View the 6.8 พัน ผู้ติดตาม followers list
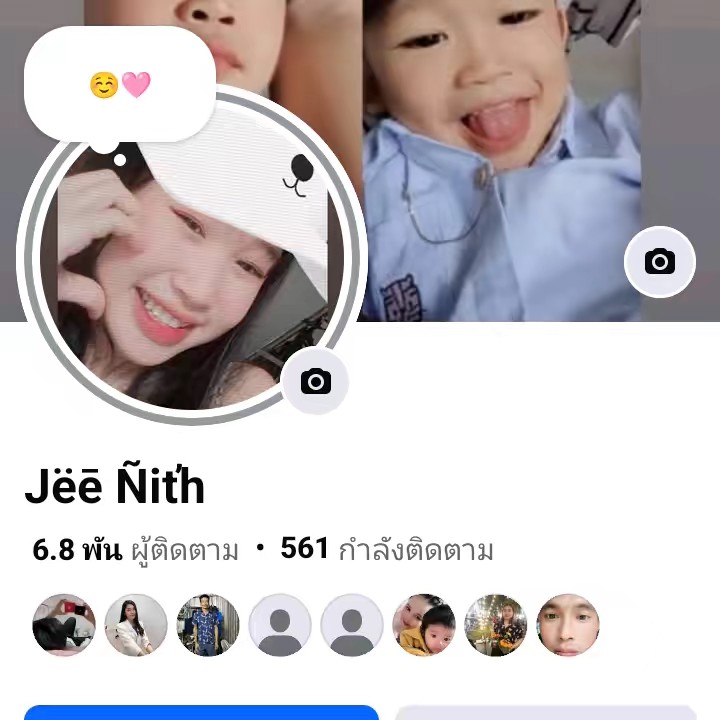Viewport: 720px width, 720px height. [136, 550]
